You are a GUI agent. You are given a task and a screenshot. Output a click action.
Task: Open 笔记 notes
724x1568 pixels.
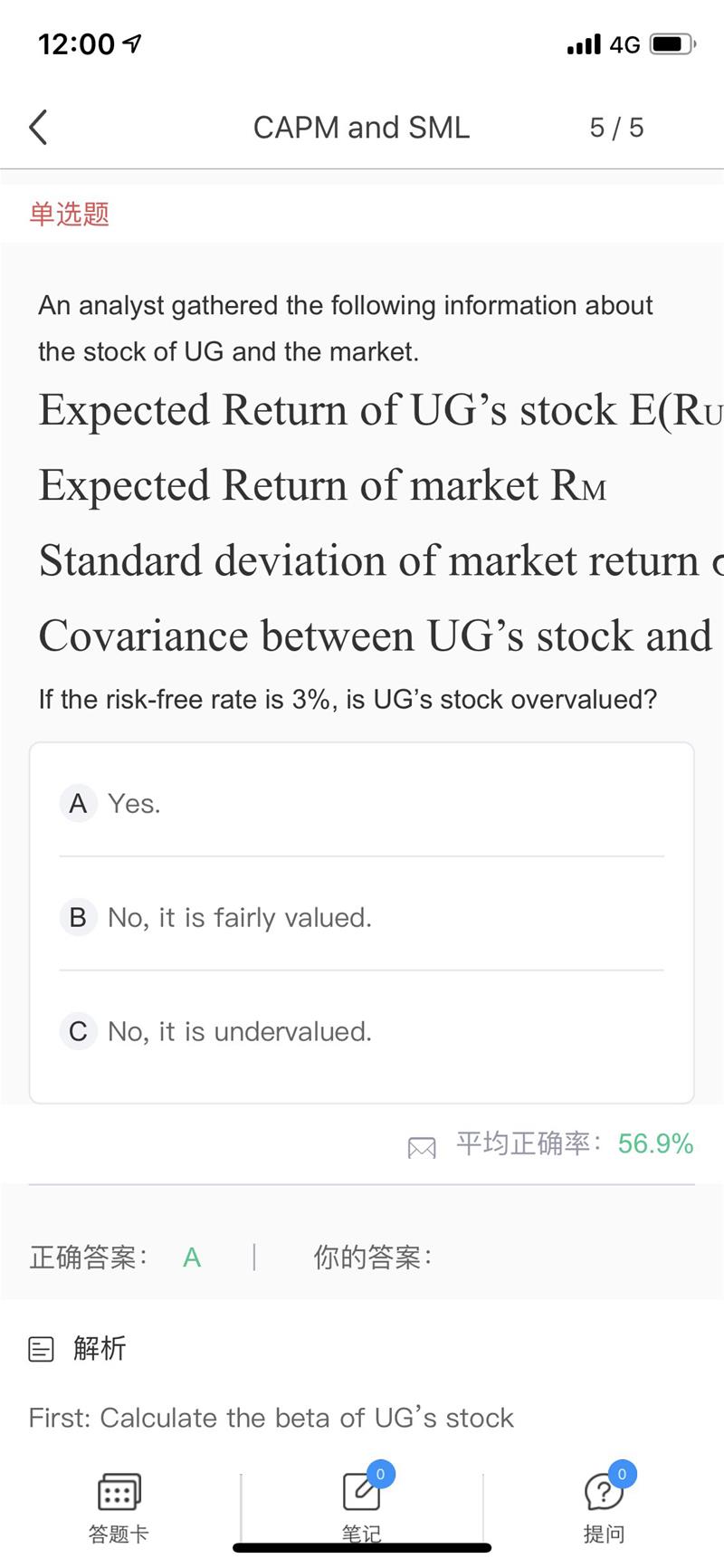[x=361, y=1506]
